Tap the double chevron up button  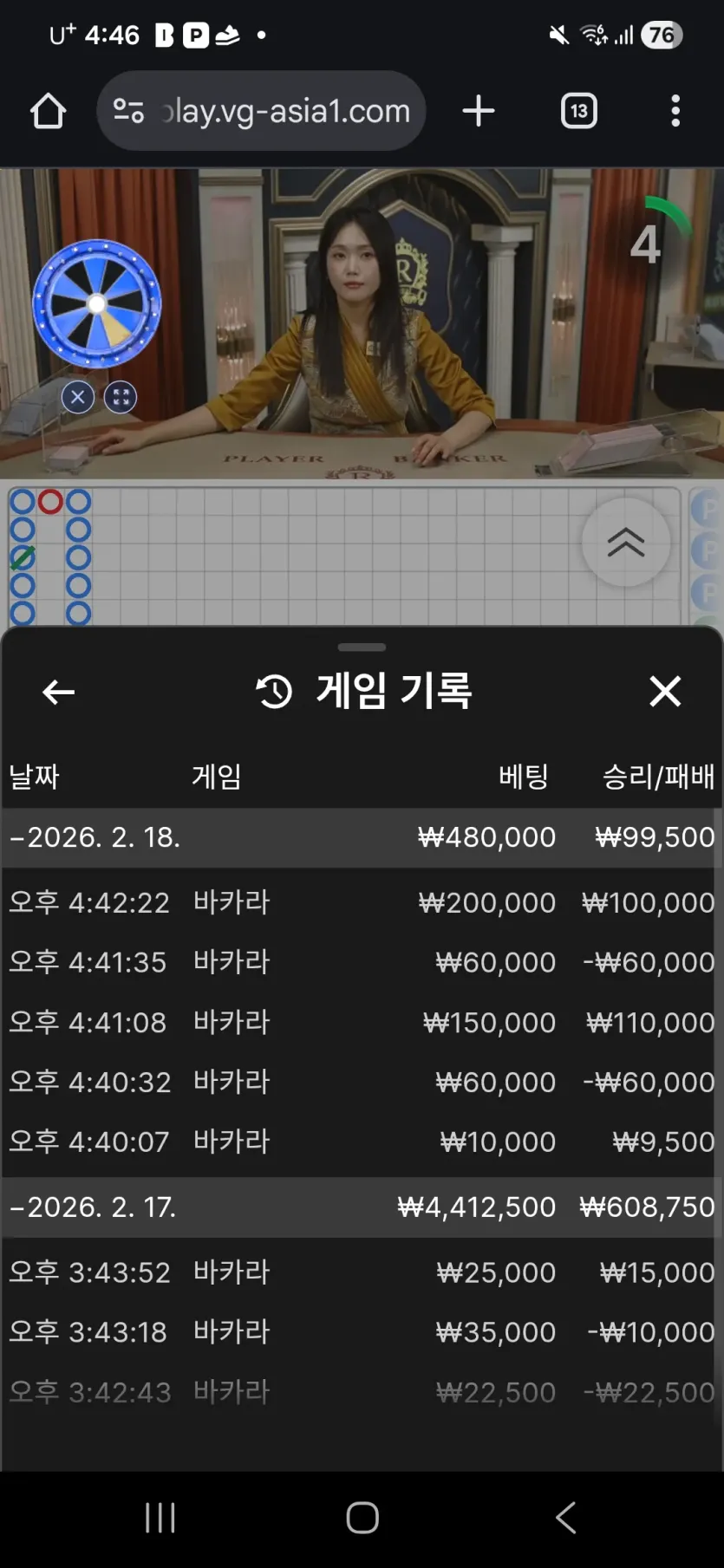point(626,543)
